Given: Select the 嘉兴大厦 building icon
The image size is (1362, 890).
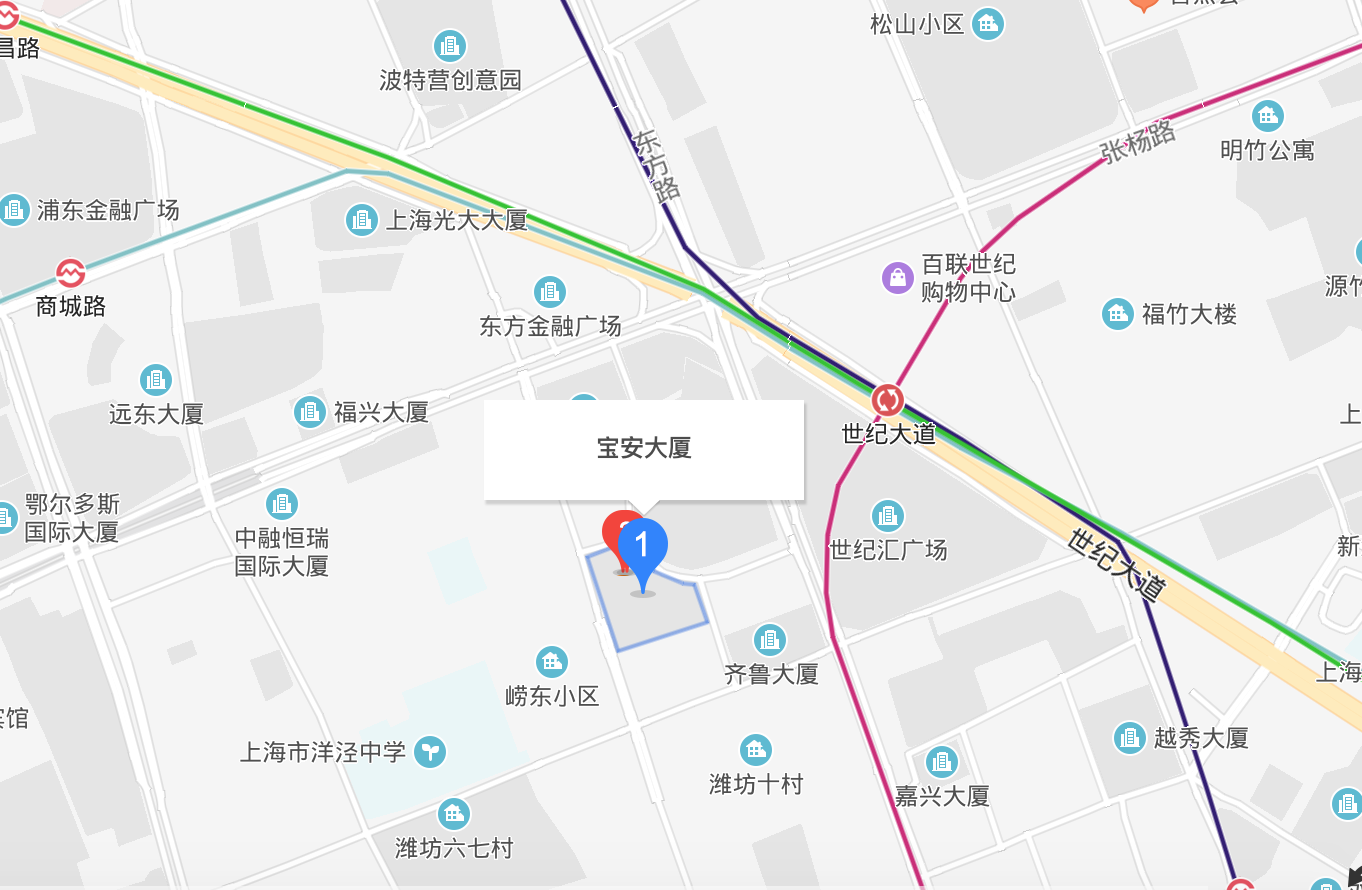Looking at the screenshot, I should click(x=941, y=762).
